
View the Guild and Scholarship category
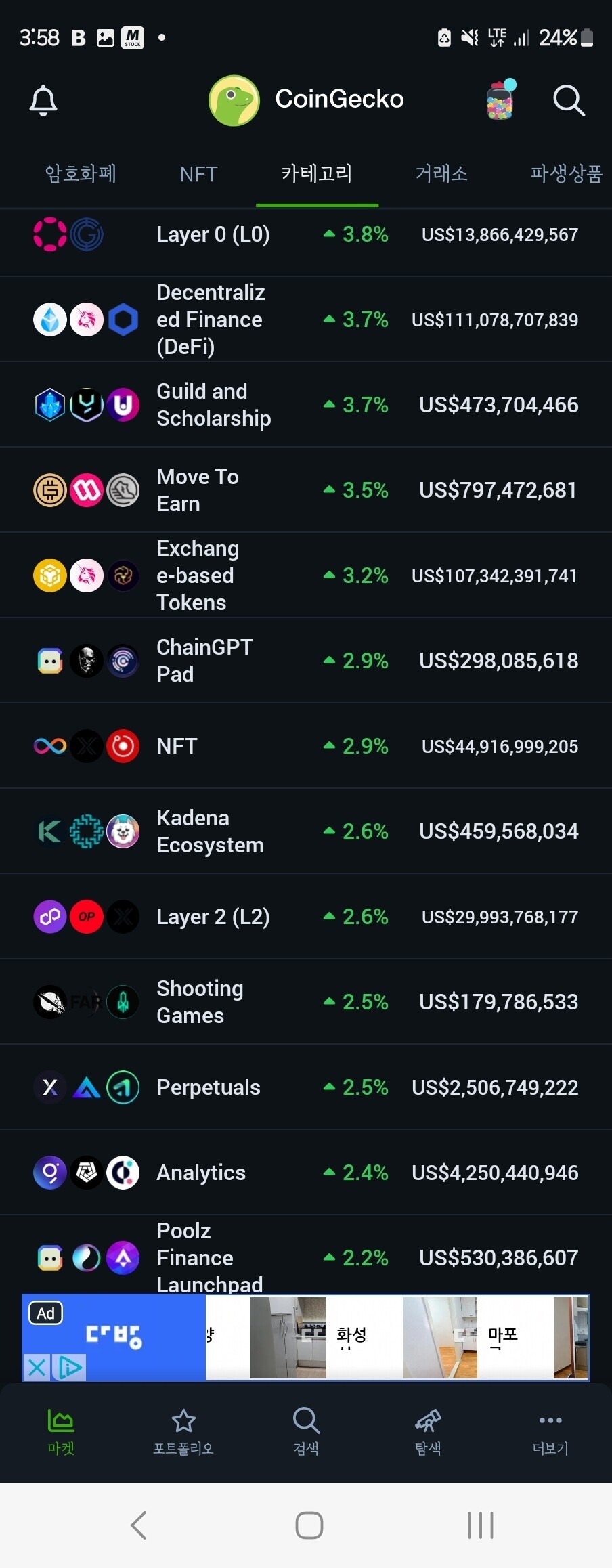(213, 405)
